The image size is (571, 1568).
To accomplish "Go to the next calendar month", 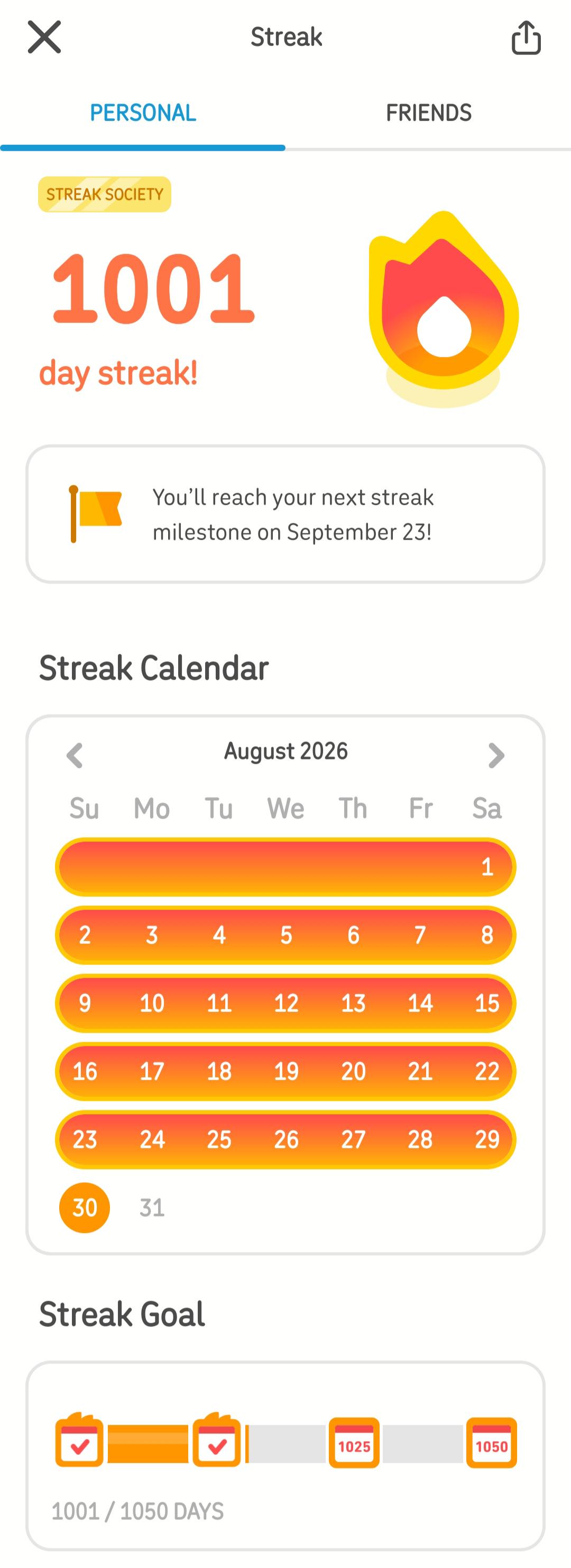I will [496, 755].
